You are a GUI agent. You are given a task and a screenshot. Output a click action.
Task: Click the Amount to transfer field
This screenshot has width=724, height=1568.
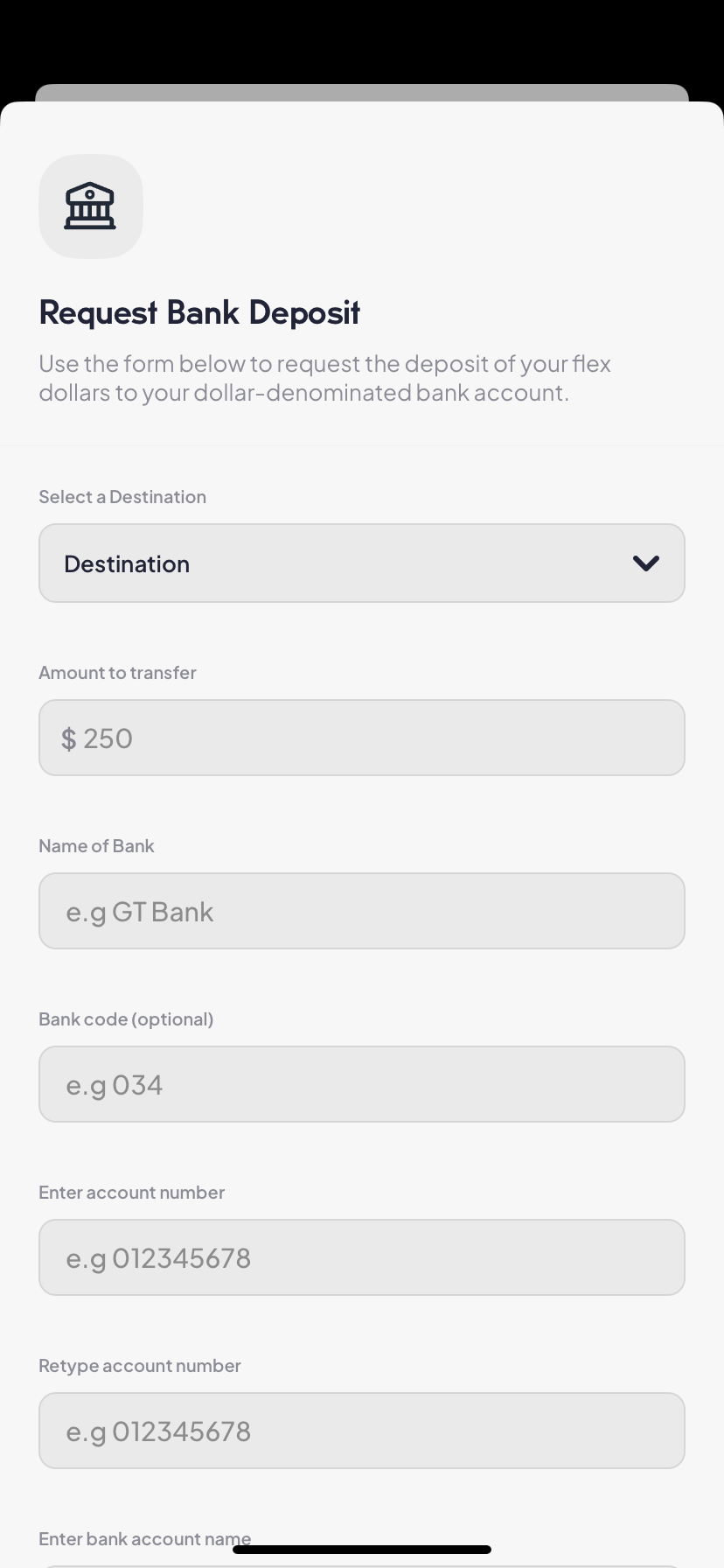click(x=361, y=737)
